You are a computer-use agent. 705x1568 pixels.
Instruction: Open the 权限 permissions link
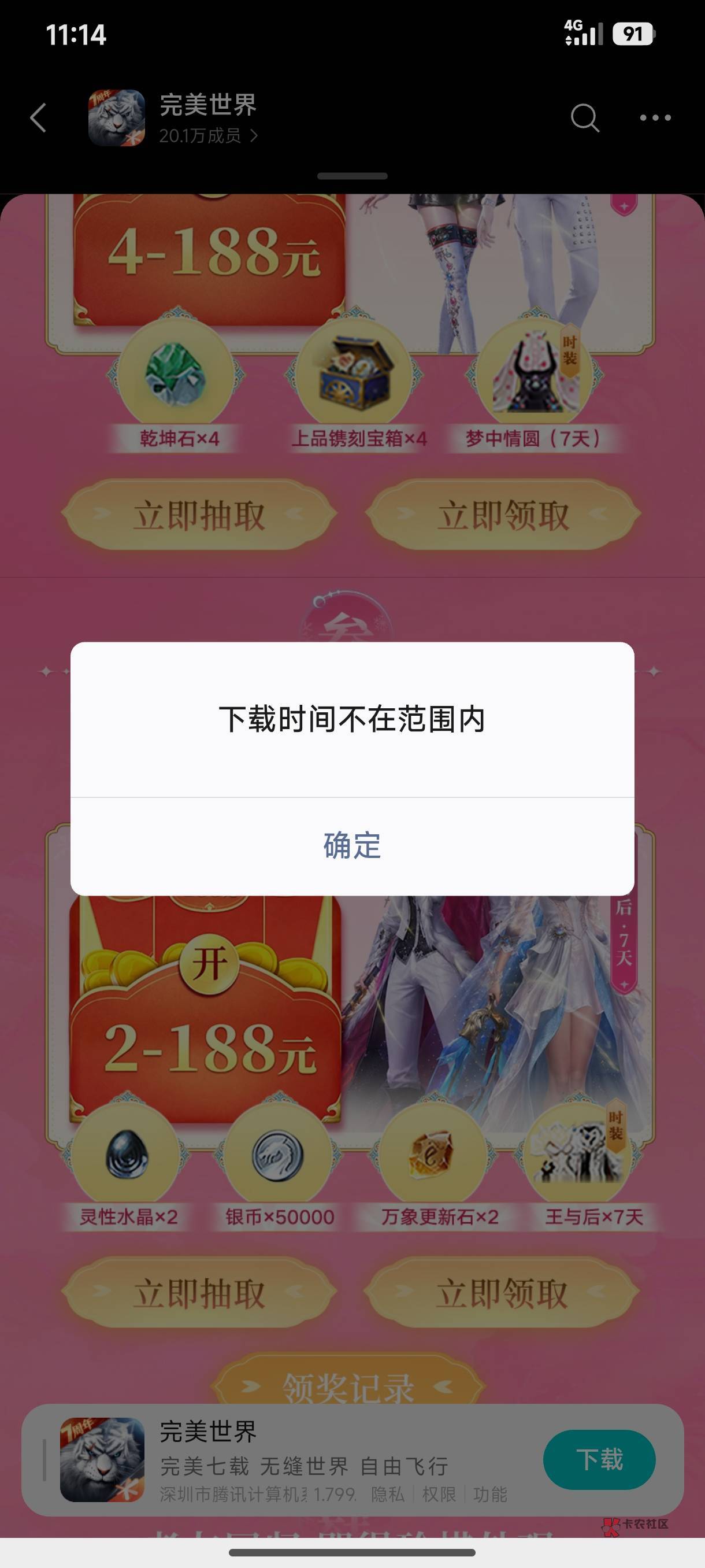click(439, 1495)
